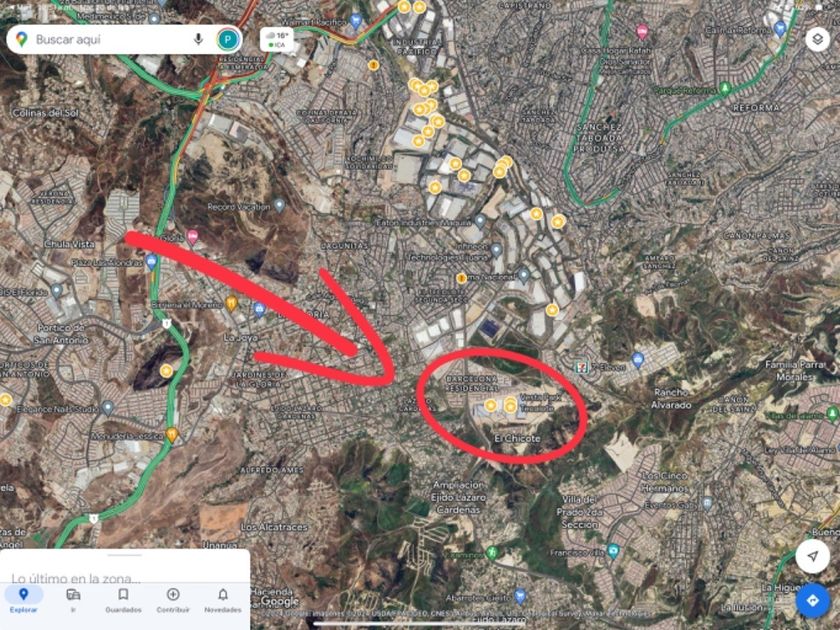The image size is (840, 630).
Task: Start voice search with the microphone
Action: pyautogui.click(x=199, y=39)
